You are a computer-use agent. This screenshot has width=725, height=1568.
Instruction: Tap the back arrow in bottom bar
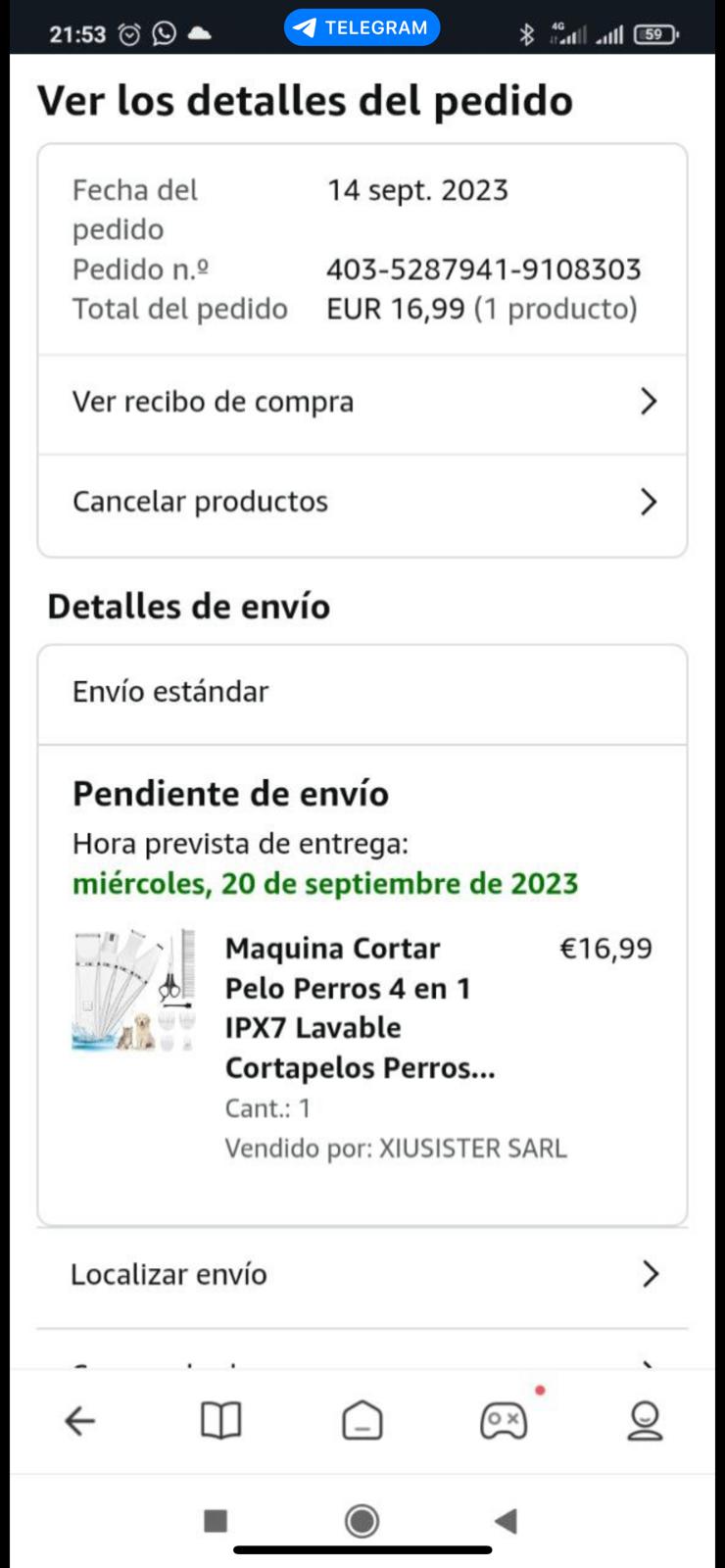point(79,1420)
